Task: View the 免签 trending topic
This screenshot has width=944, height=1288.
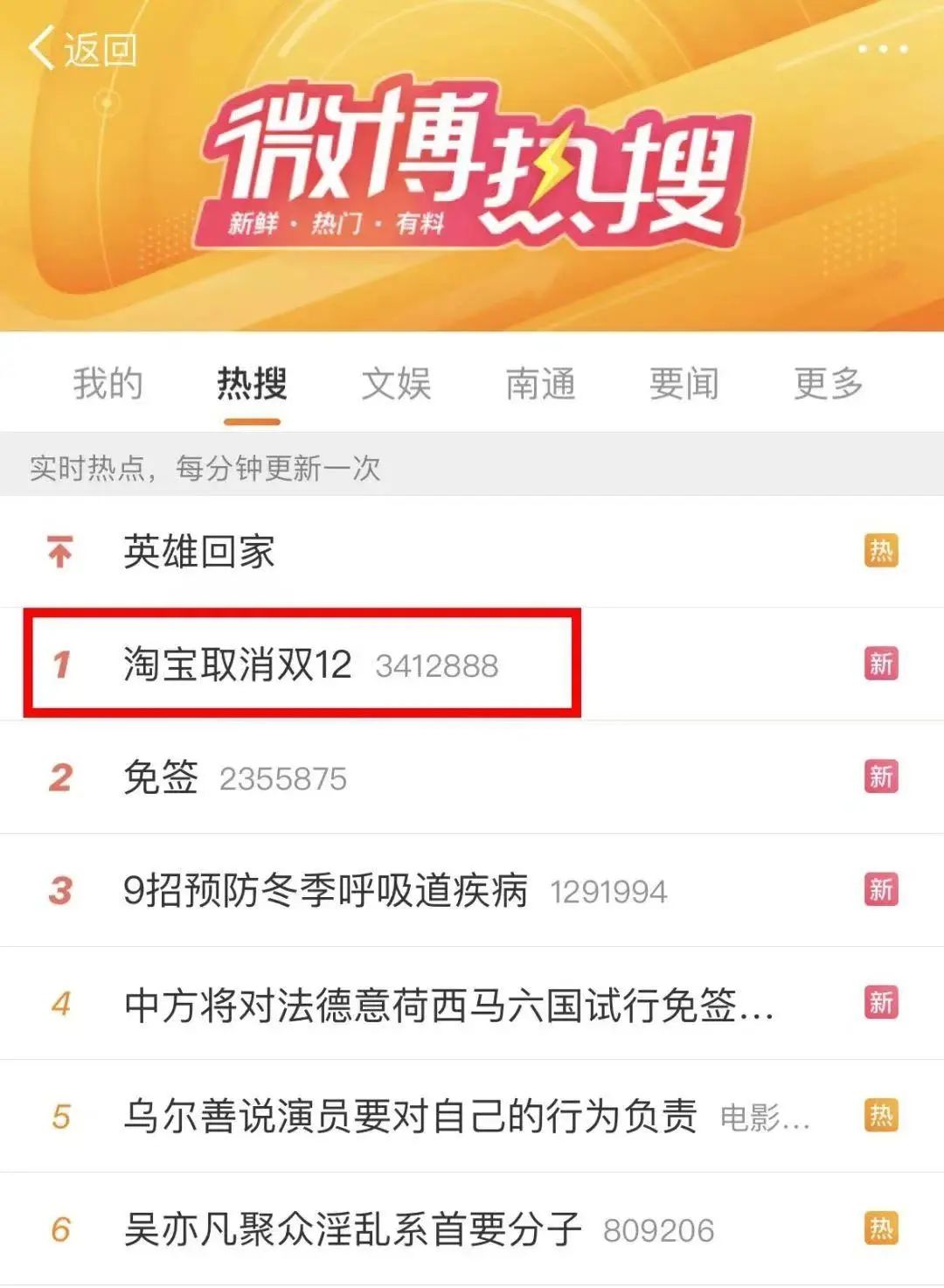Action: (x=162, y=777)
